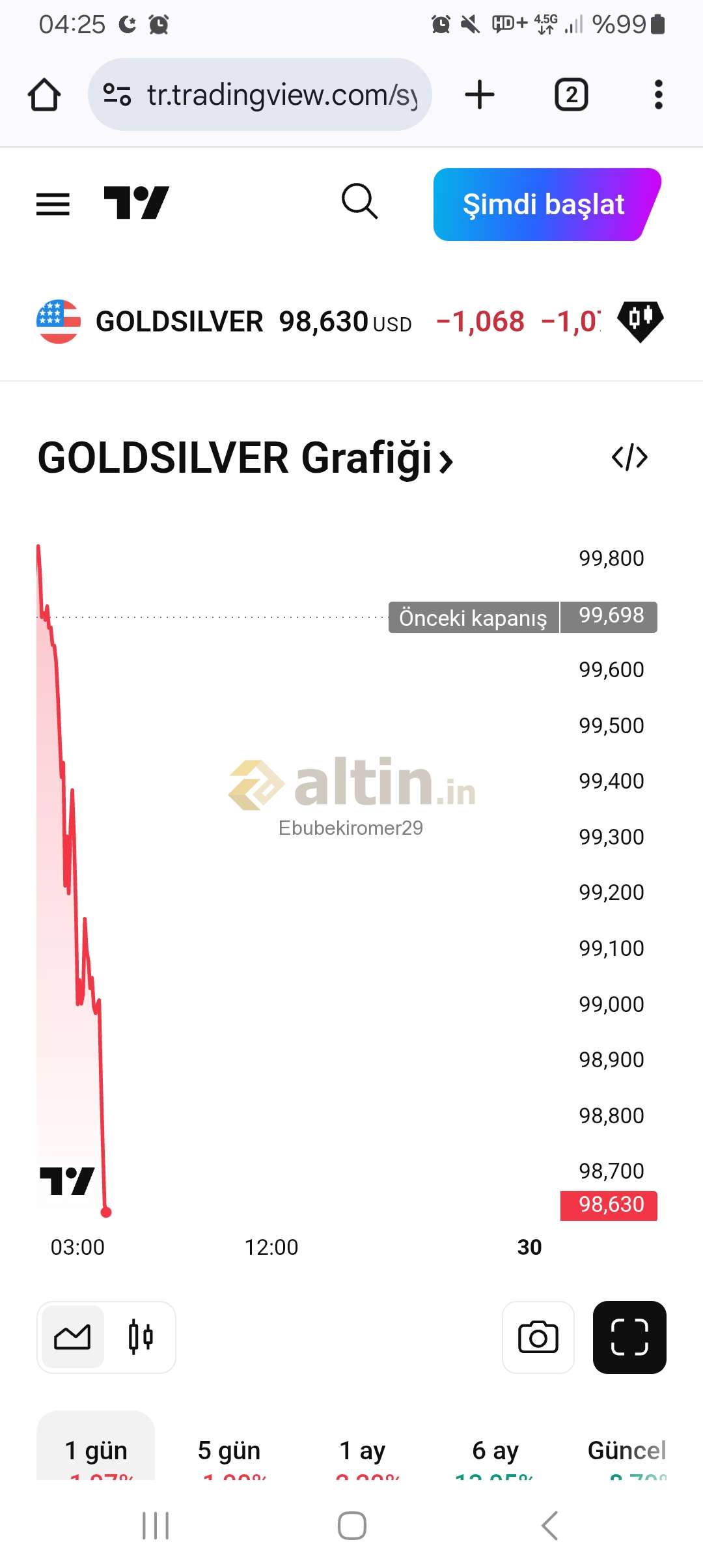Open the diamond candlestick badge icon

coord(640,321)
